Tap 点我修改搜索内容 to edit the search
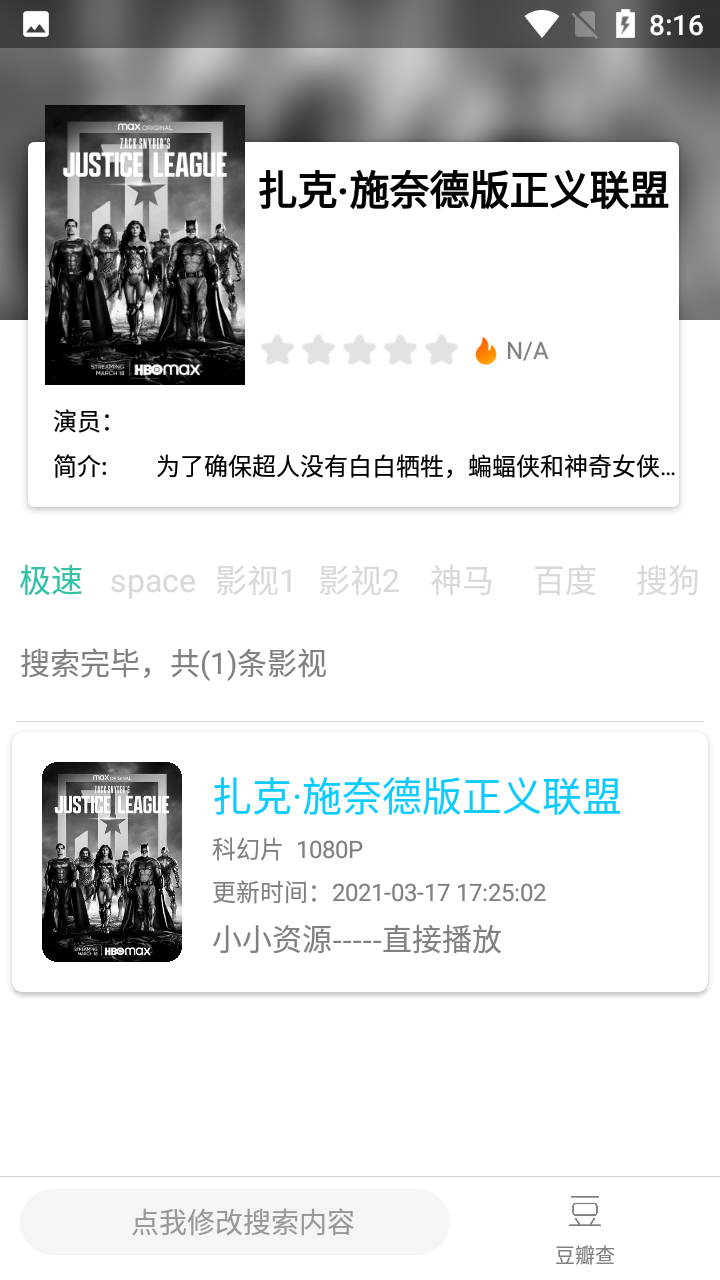 pos(235,1222)
